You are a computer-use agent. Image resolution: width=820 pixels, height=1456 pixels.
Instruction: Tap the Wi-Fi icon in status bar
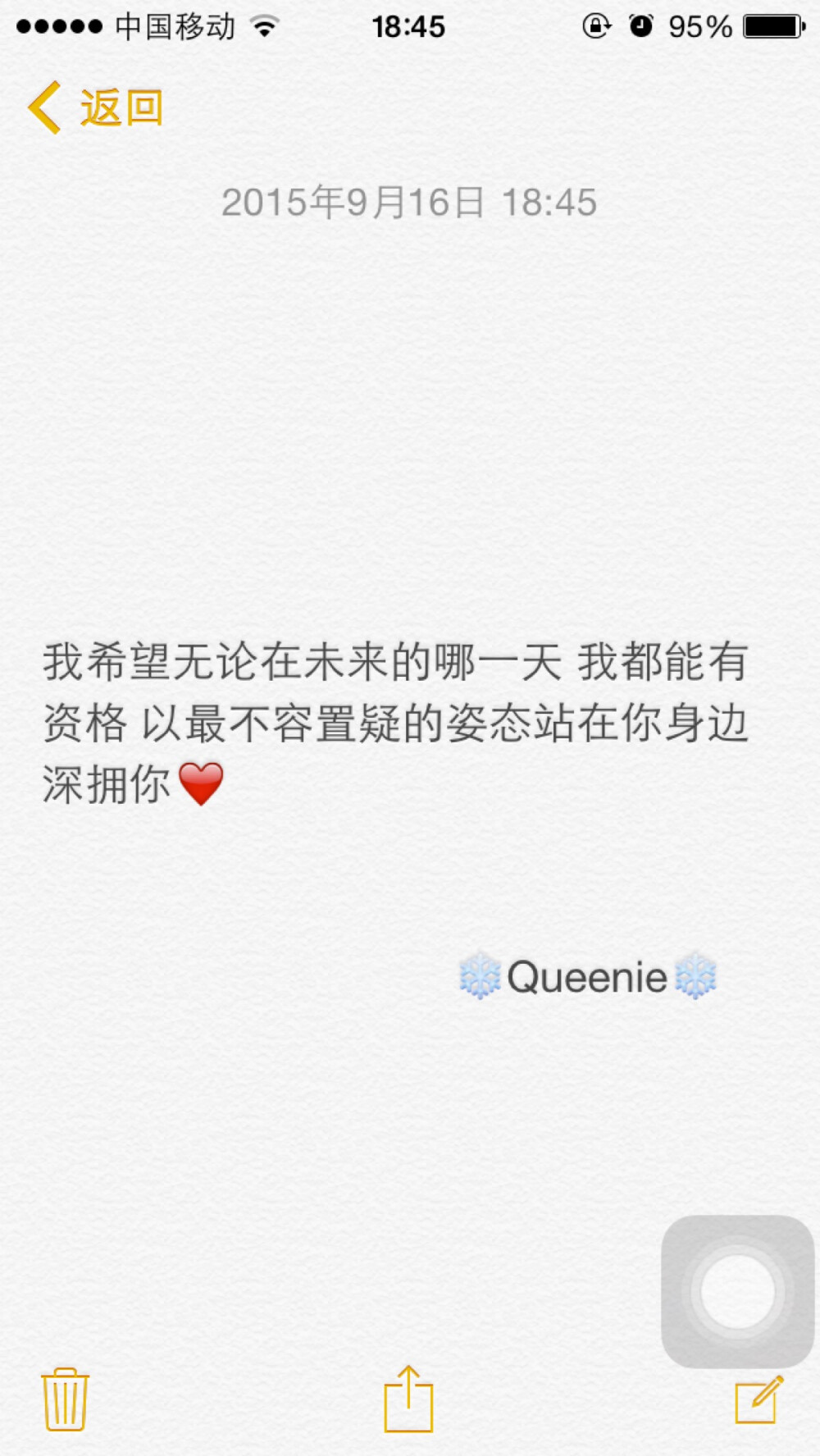point(266,25)
